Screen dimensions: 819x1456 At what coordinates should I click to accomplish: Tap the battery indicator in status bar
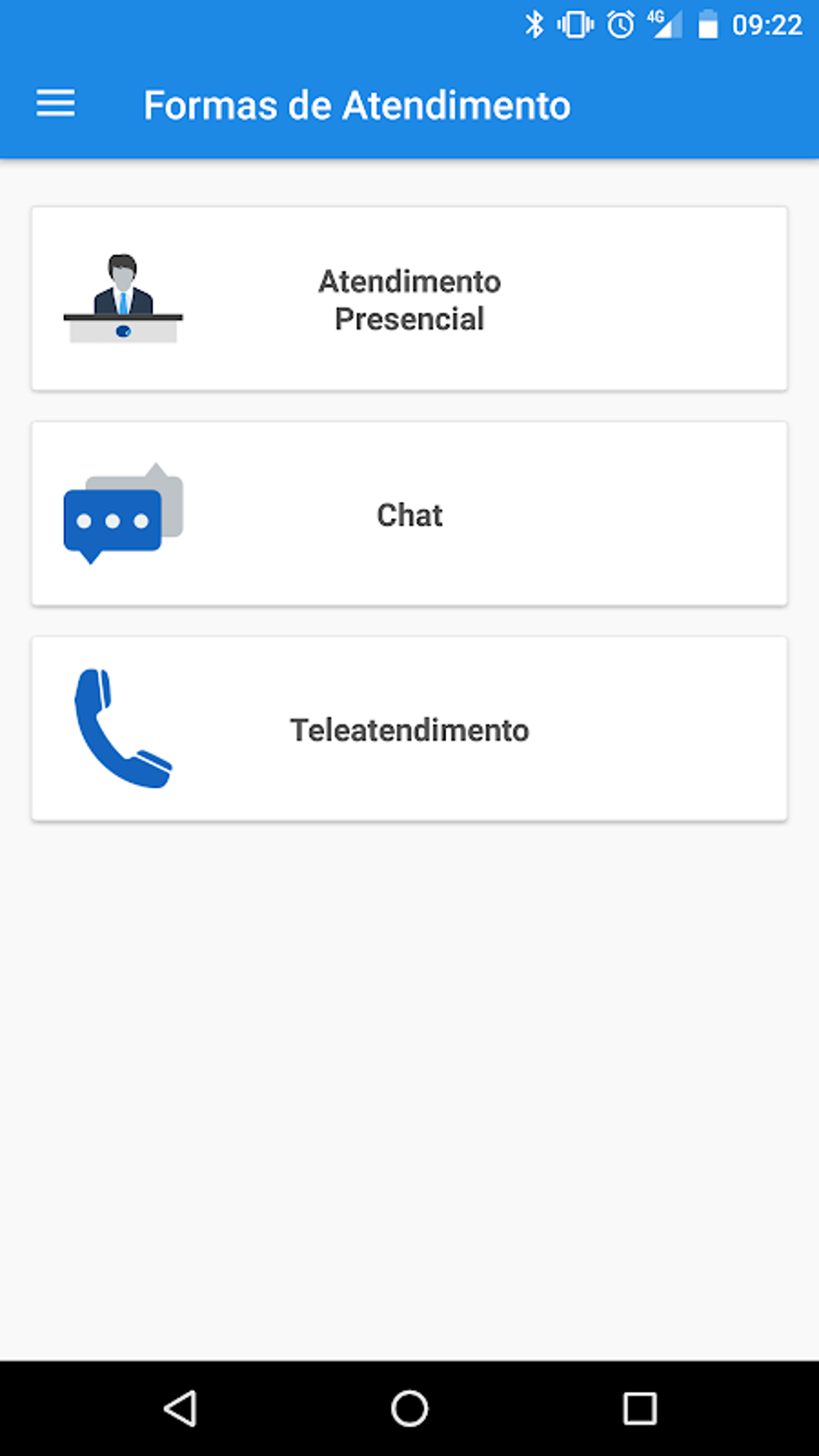710,24
